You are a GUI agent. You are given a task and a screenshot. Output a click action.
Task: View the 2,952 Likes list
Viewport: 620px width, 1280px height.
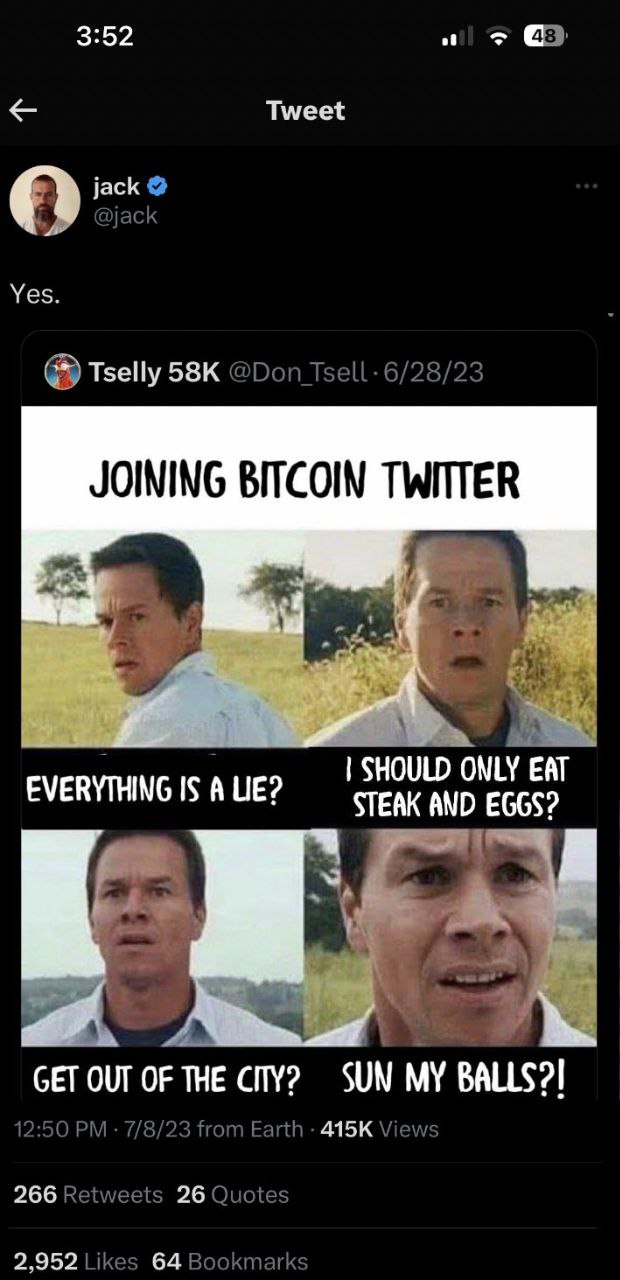tap(76, 1261)
